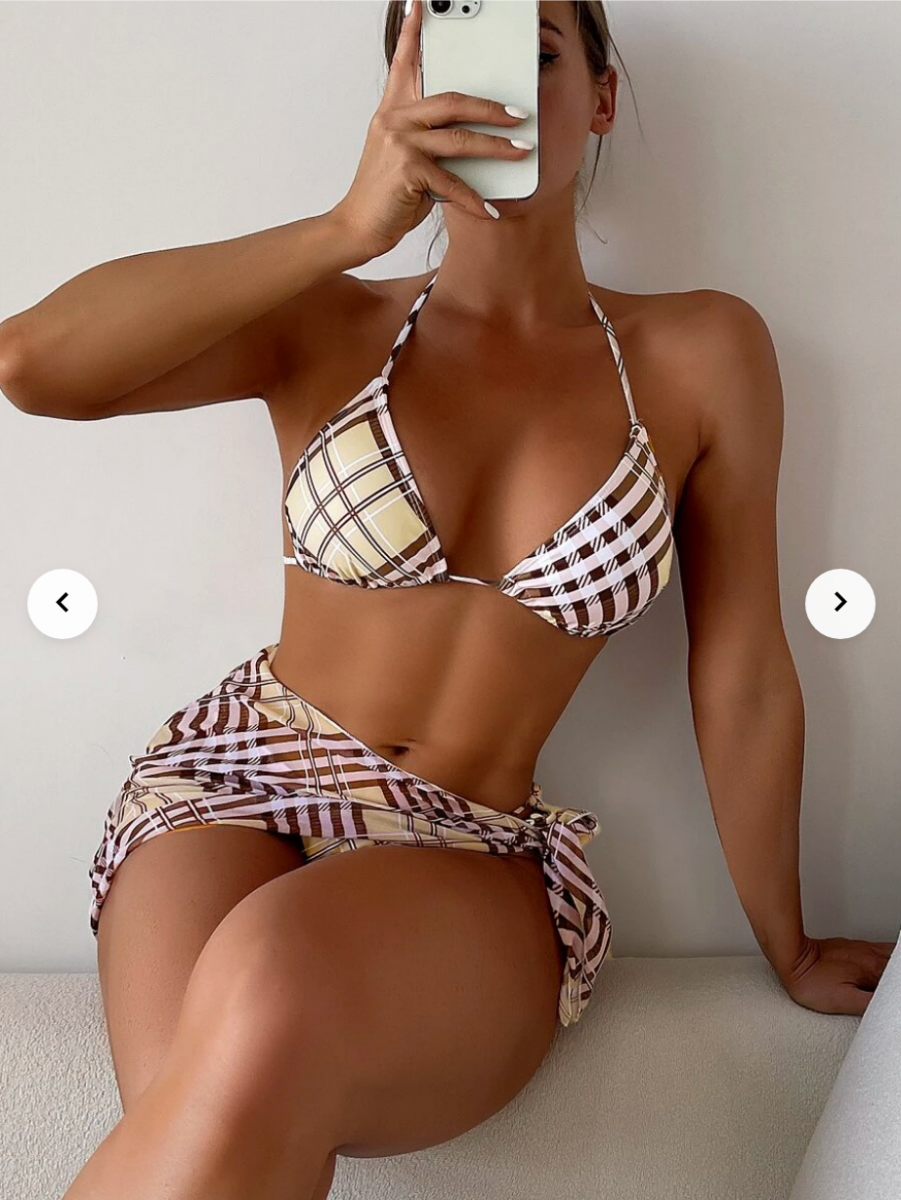Go to the previous product photo
Viewport: 901px width, 1200px height.
(62, 603)
